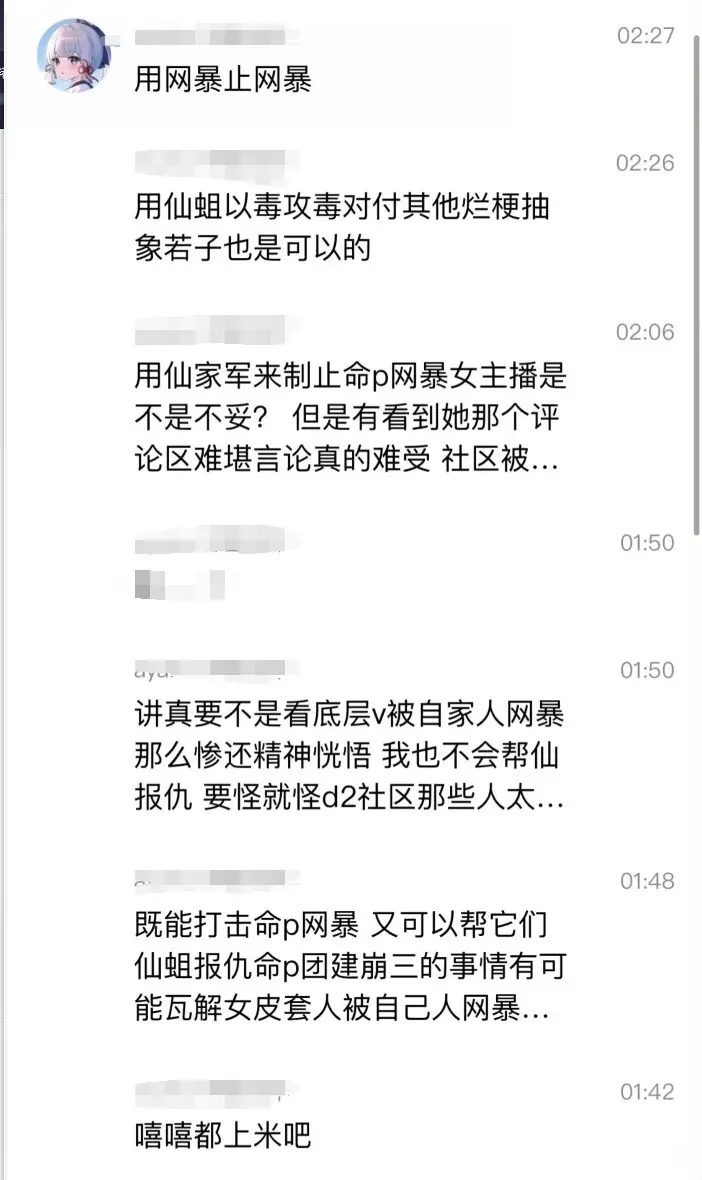Open the post 嘻嘻都上米吧
This screenshot has width=702, height=1180.
222,1135
